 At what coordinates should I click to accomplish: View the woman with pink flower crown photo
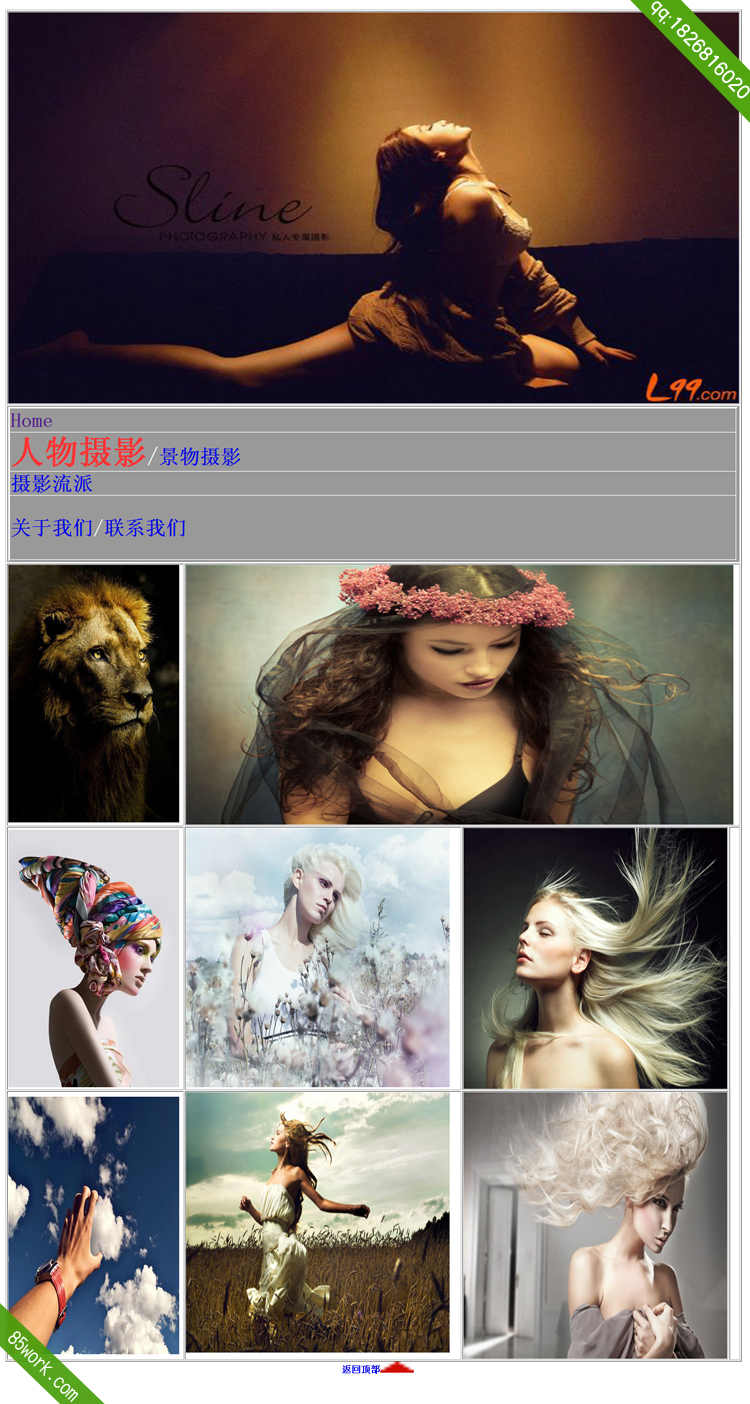[459, 694]
